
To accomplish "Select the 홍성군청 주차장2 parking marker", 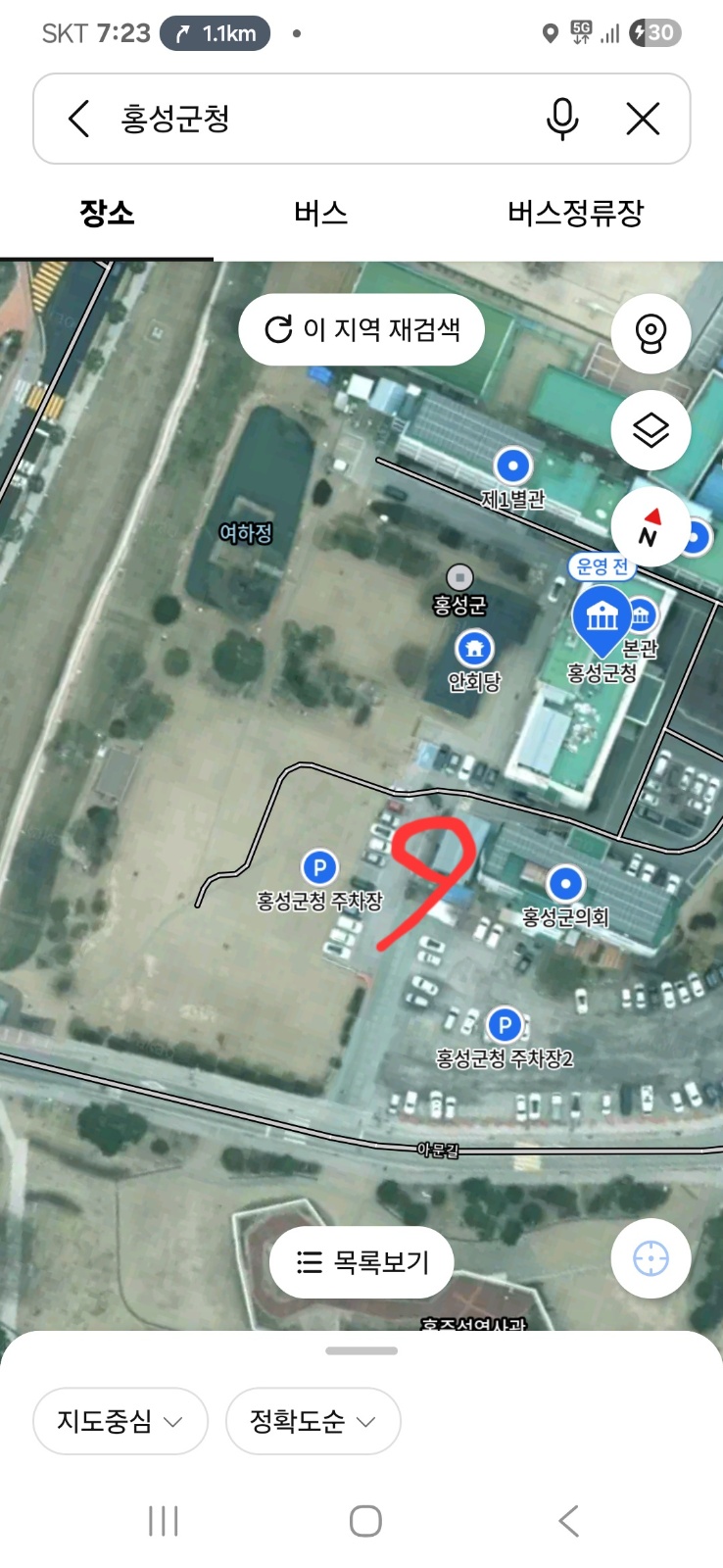I will [505, 1026].
